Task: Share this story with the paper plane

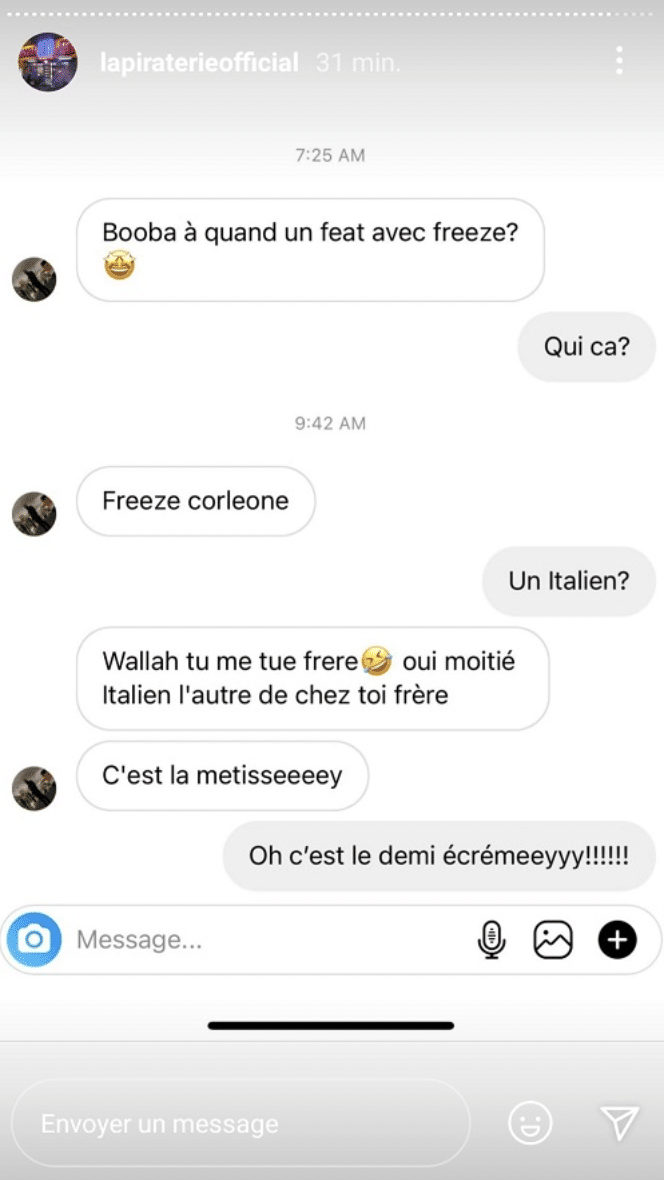Action: [620, 1123]
